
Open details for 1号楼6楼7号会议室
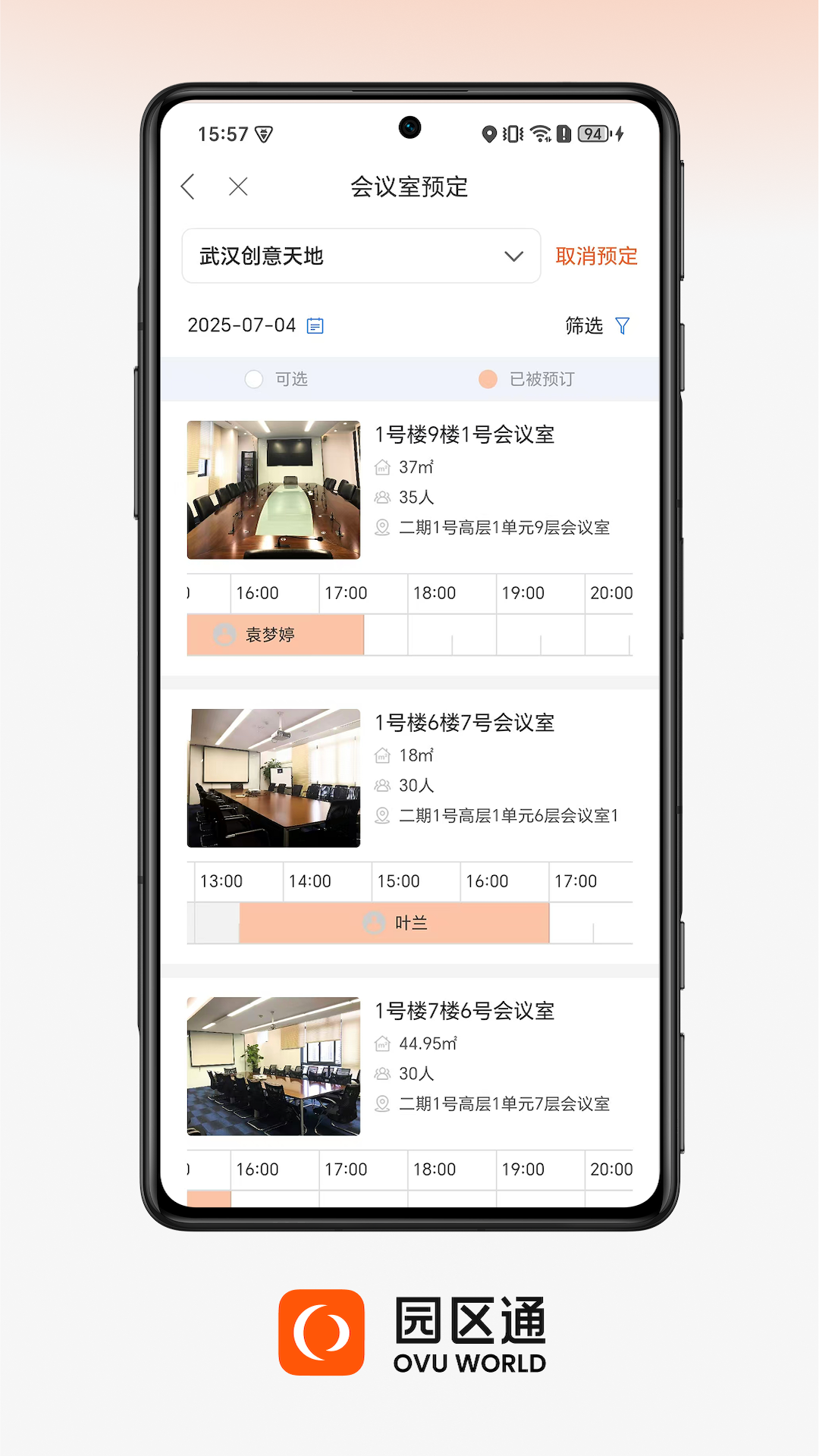pos(465,723)
